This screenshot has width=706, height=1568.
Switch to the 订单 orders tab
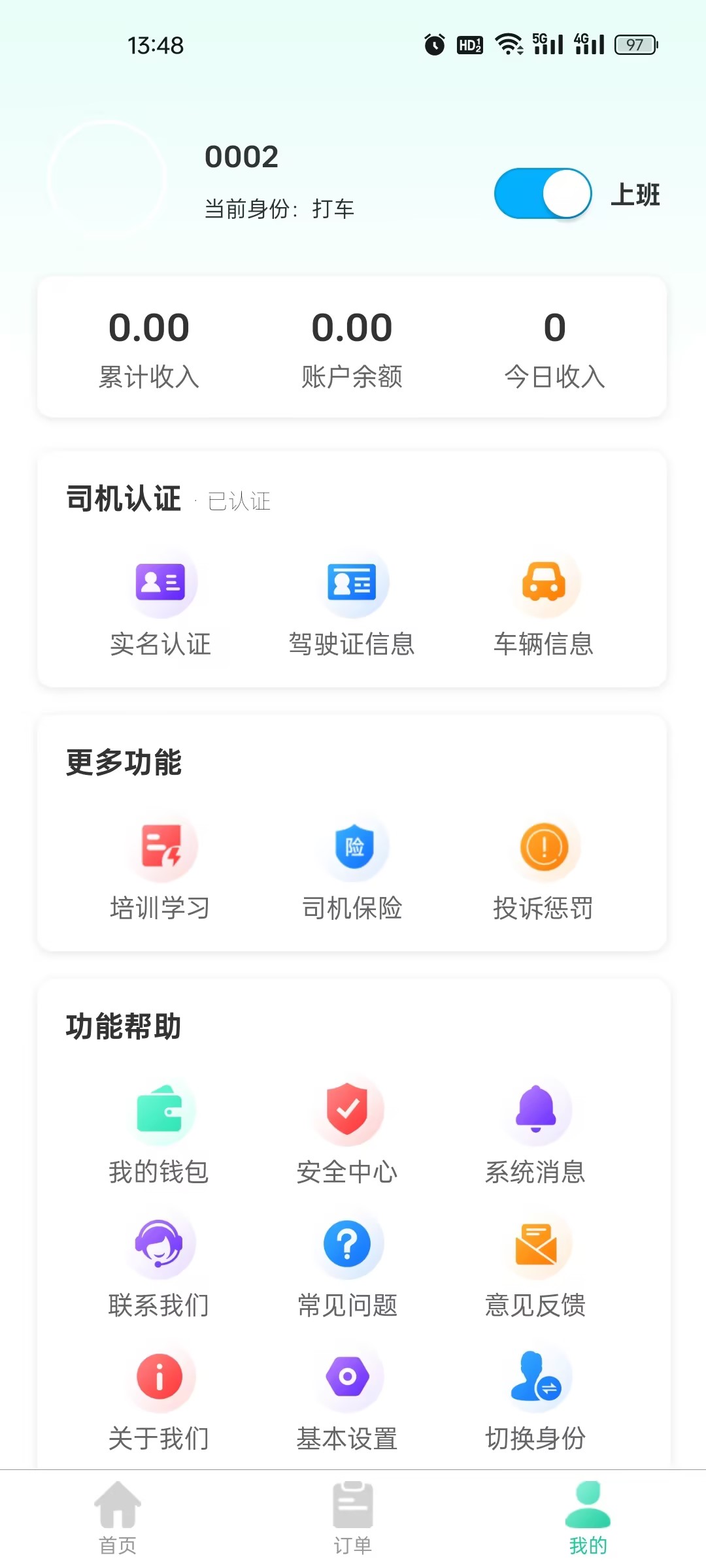pos(353,1518)
